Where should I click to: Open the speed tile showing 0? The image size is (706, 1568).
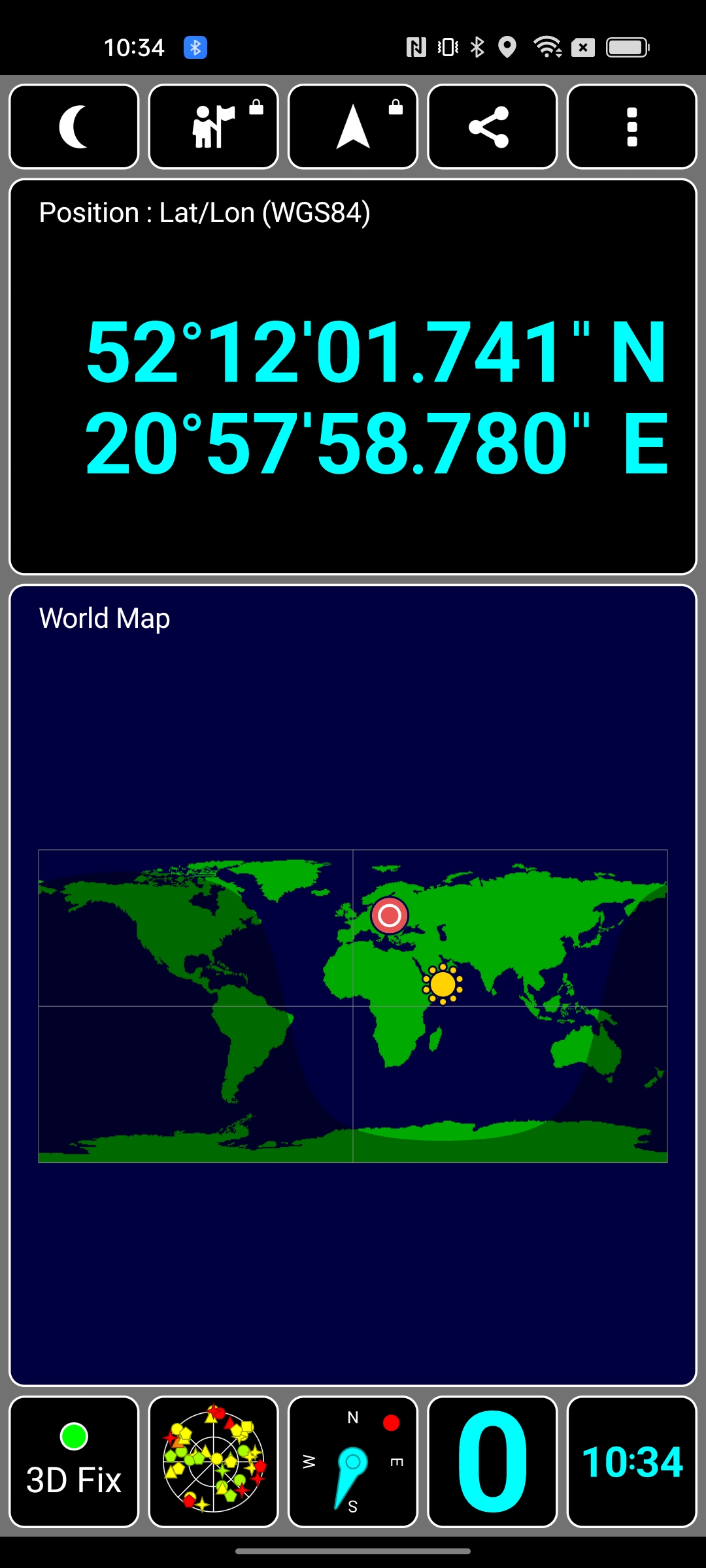[492, 1462]
